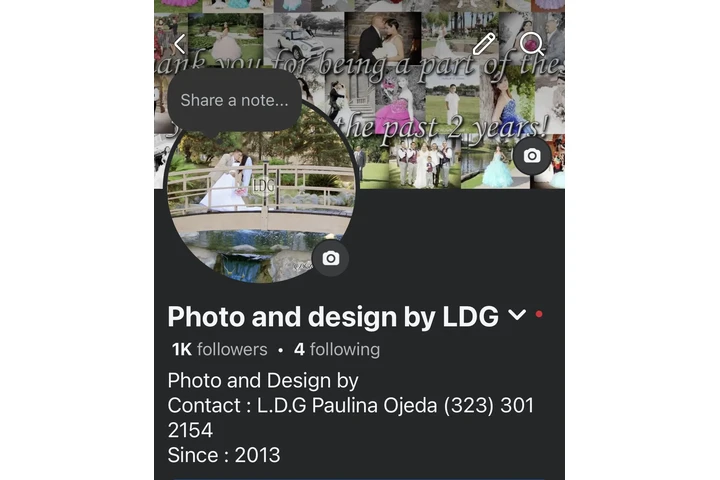Image resolution: width=720 pixels, height=480 pixels.
Task: Change the cover photo via camera icon
Action: tap(532, 156)
